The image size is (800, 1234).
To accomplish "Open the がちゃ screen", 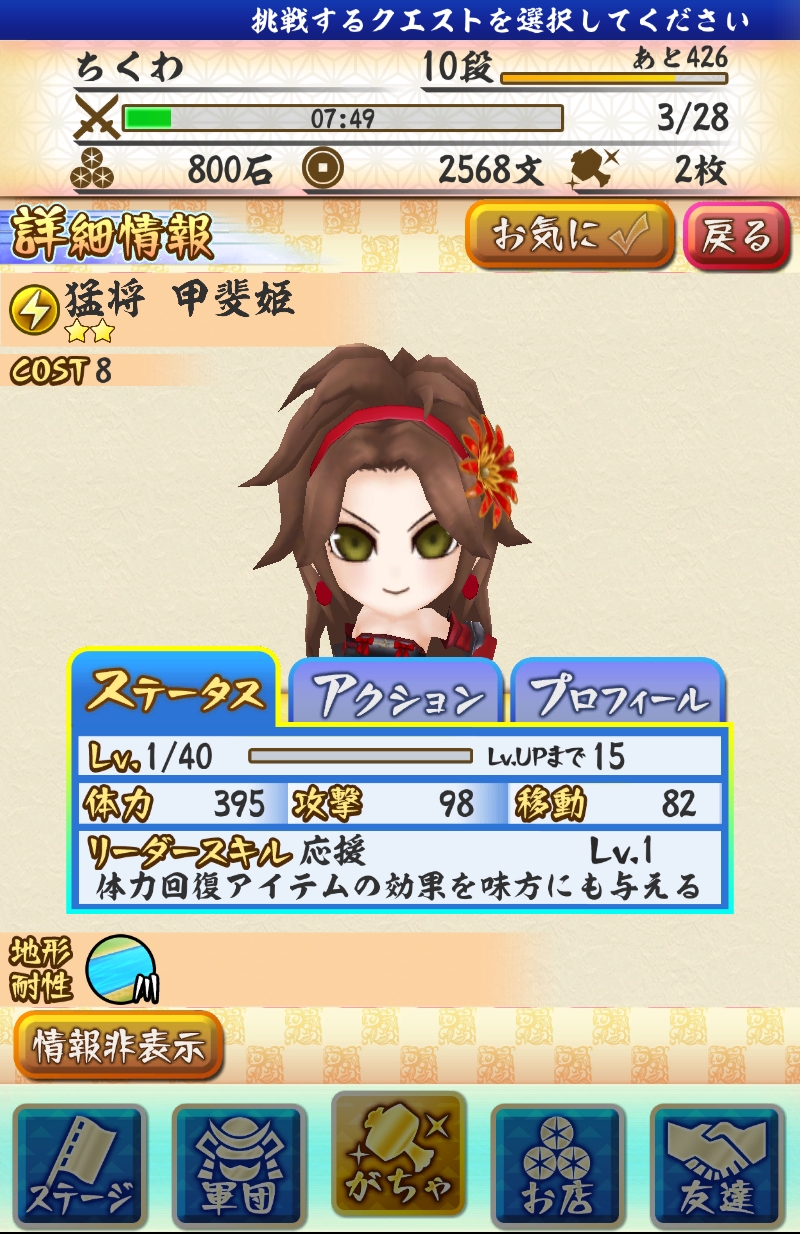I will point(399,1155).
